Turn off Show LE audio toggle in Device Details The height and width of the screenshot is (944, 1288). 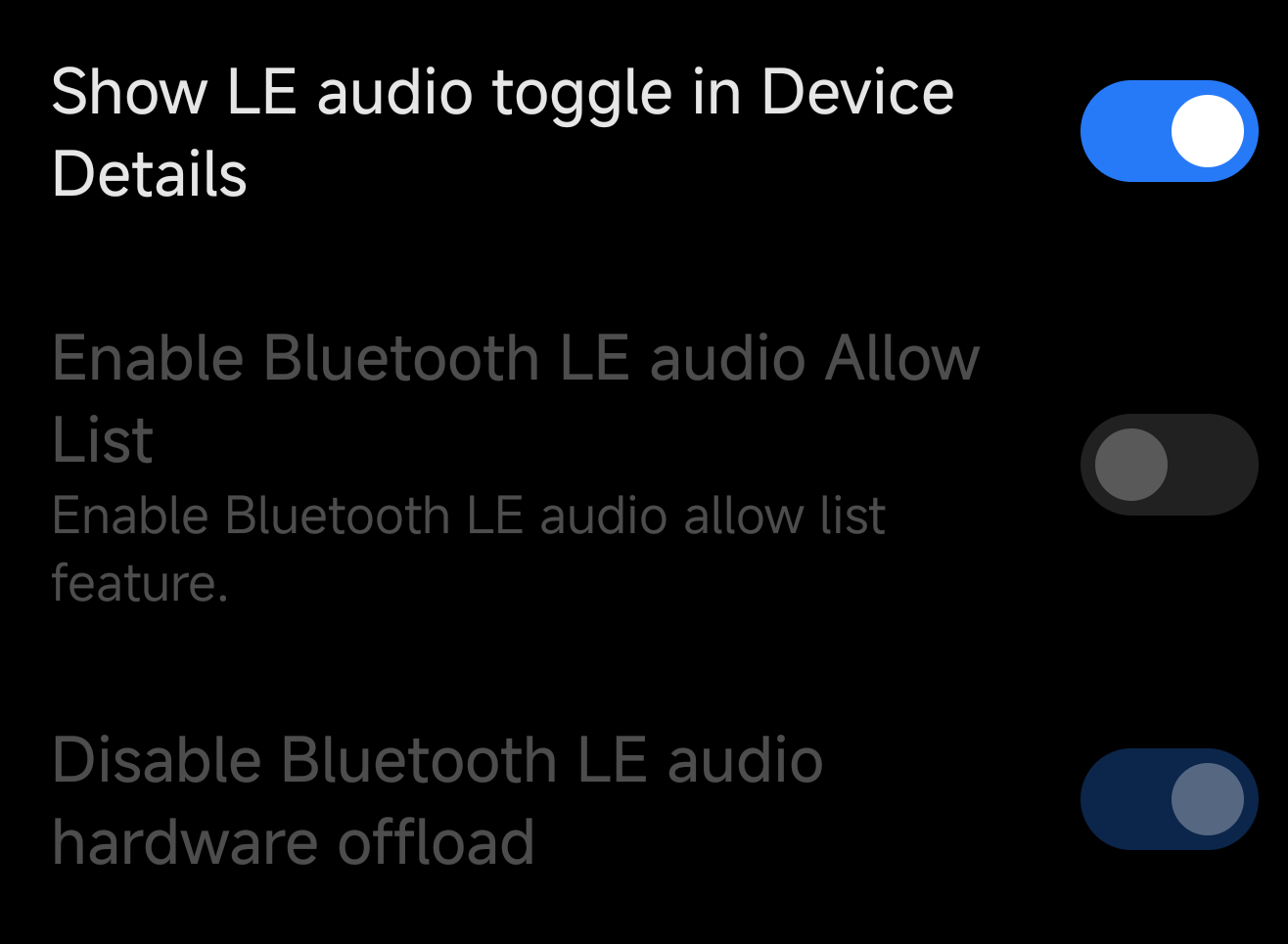(x=1169, y=131)
